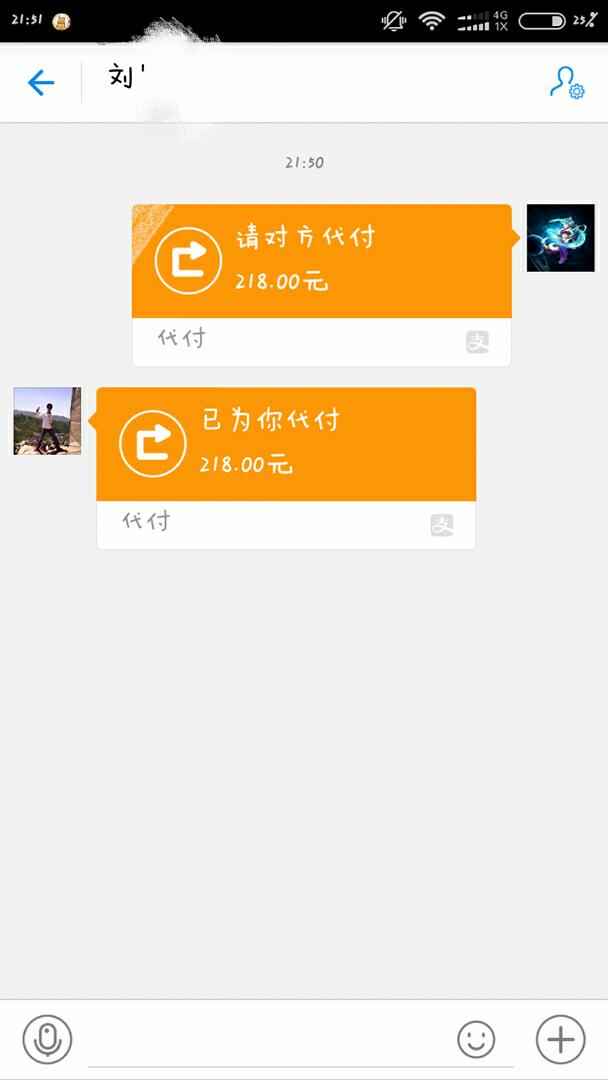
Task: Open the contact's avatar beside 已为你代付
Action: pyautogui.click(x=47, y=421)
